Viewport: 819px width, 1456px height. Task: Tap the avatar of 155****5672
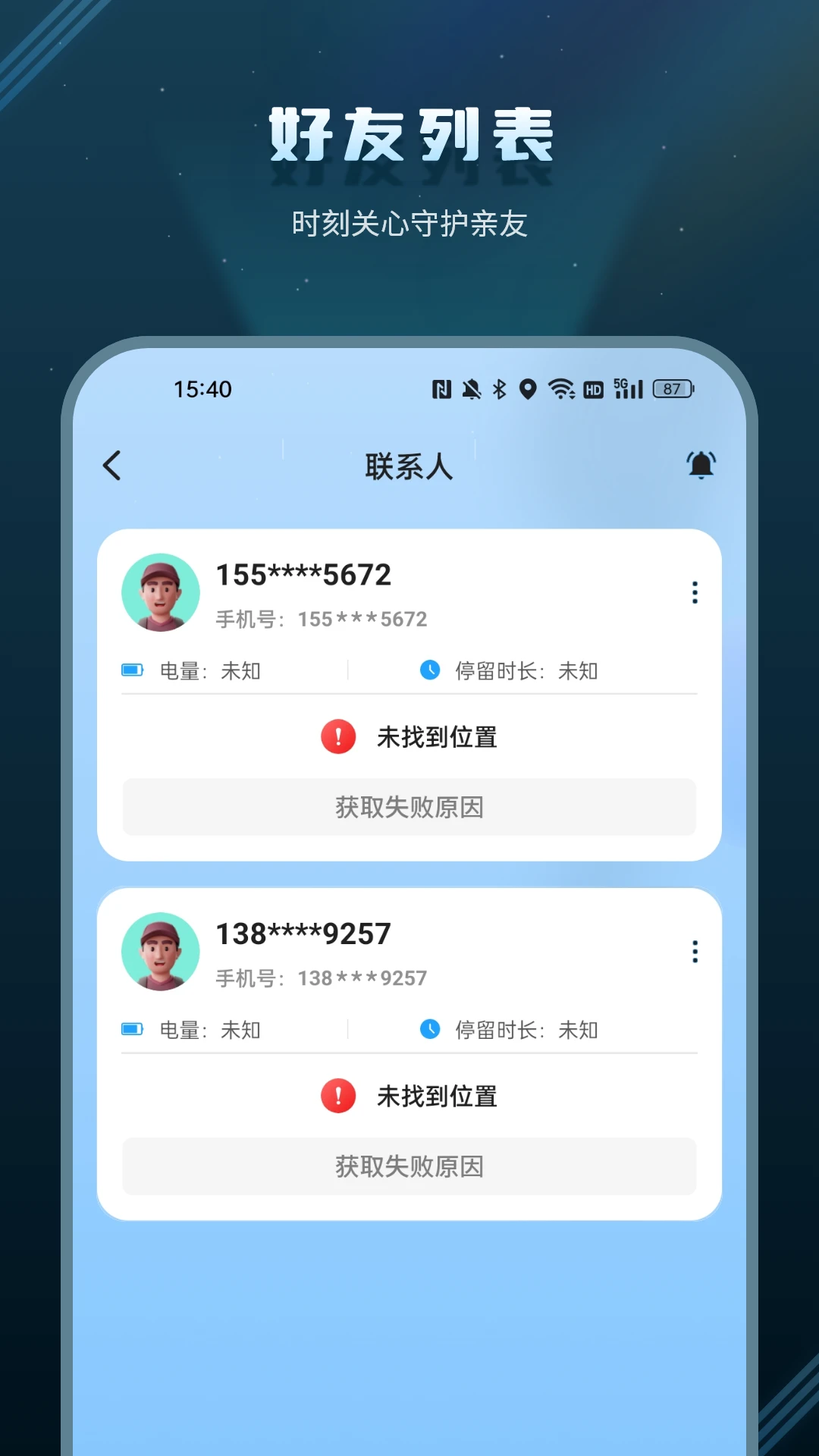pos(160,592)
